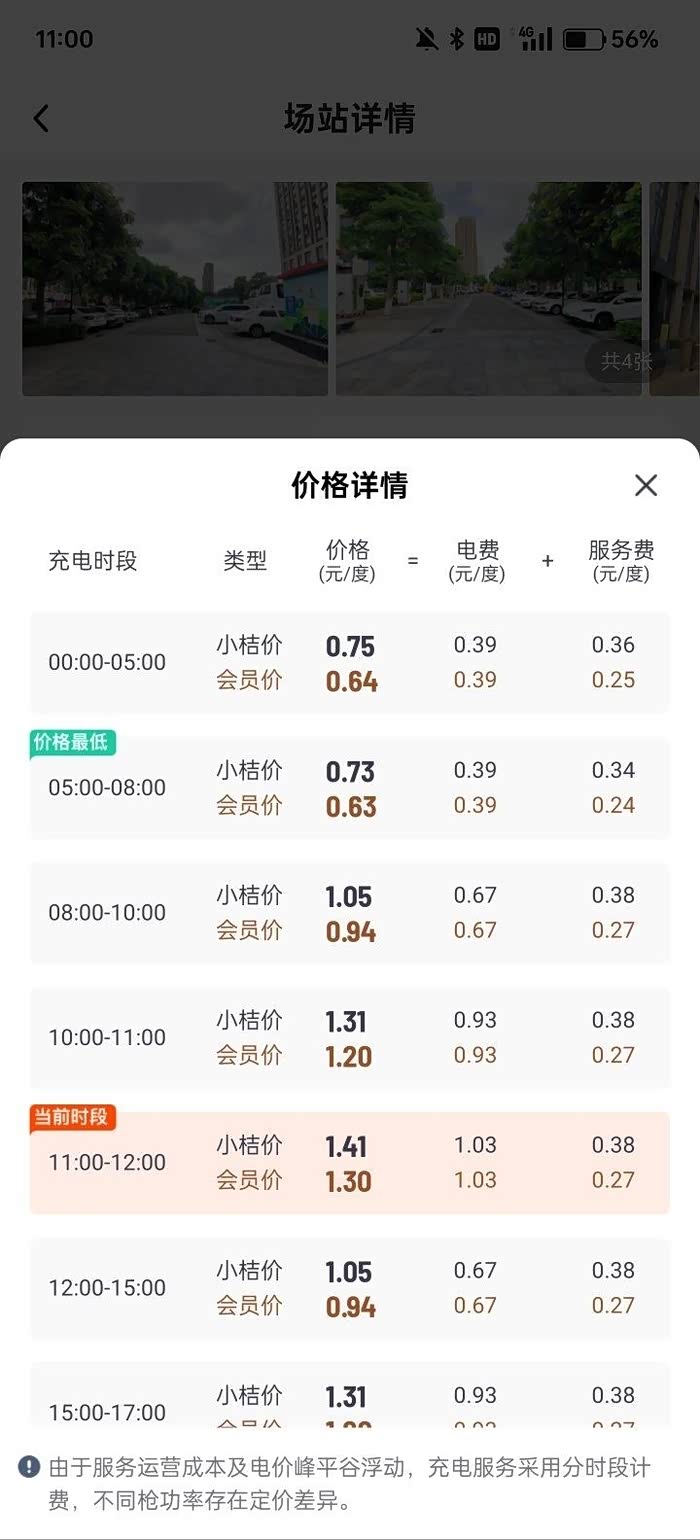700x1540 pixels.
Task: Open the 共4张 photo gallery
Action: [626, 362]
